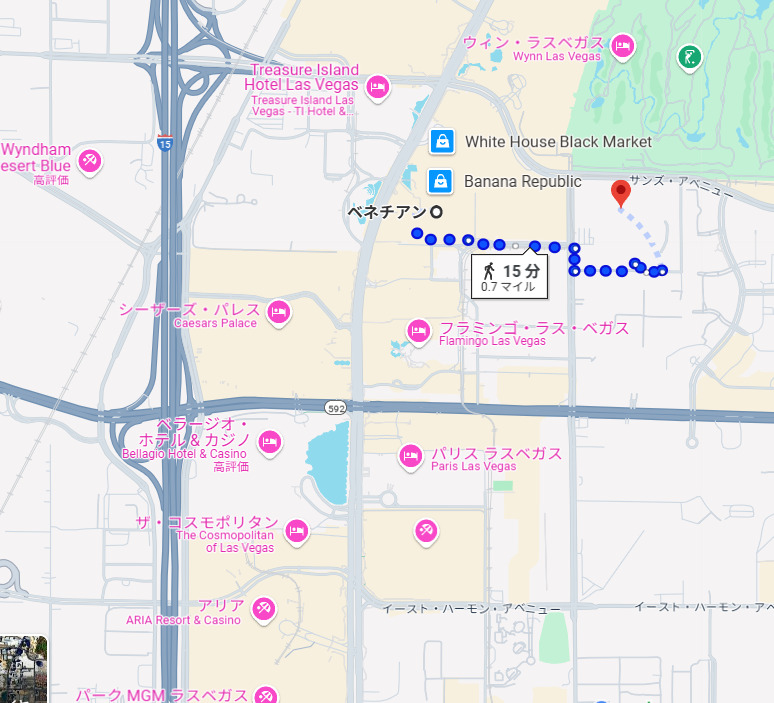Tap the Bellagio Hotel & Casino pin
Screen dimensions: 774x703
(x=268, y=441)
